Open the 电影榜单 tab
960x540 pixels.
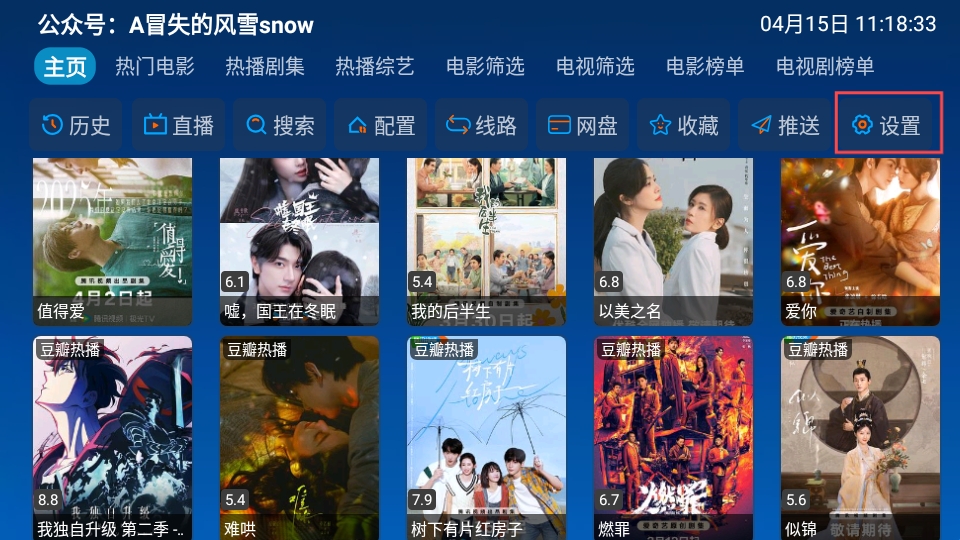705,67
